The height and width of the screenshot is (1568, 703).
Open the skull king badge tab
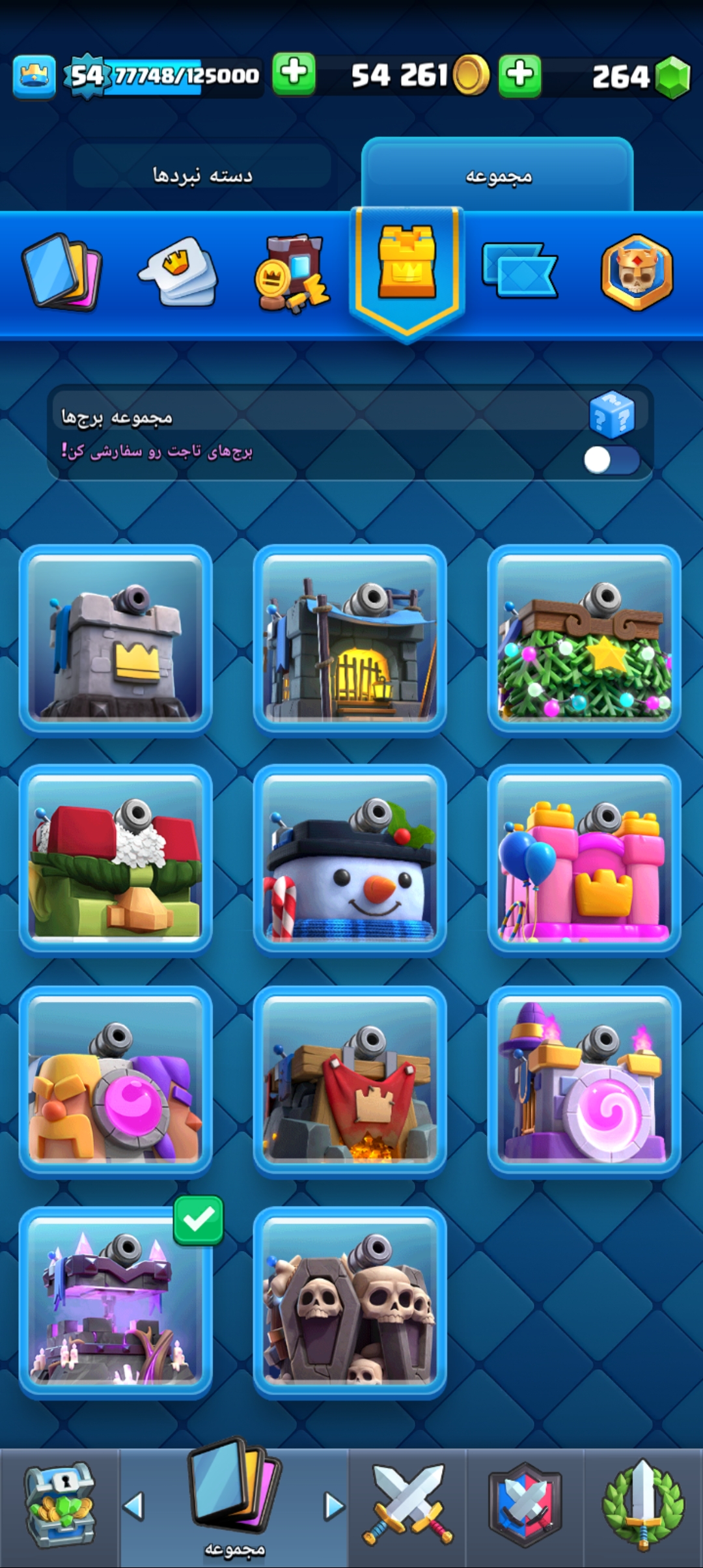637,272
